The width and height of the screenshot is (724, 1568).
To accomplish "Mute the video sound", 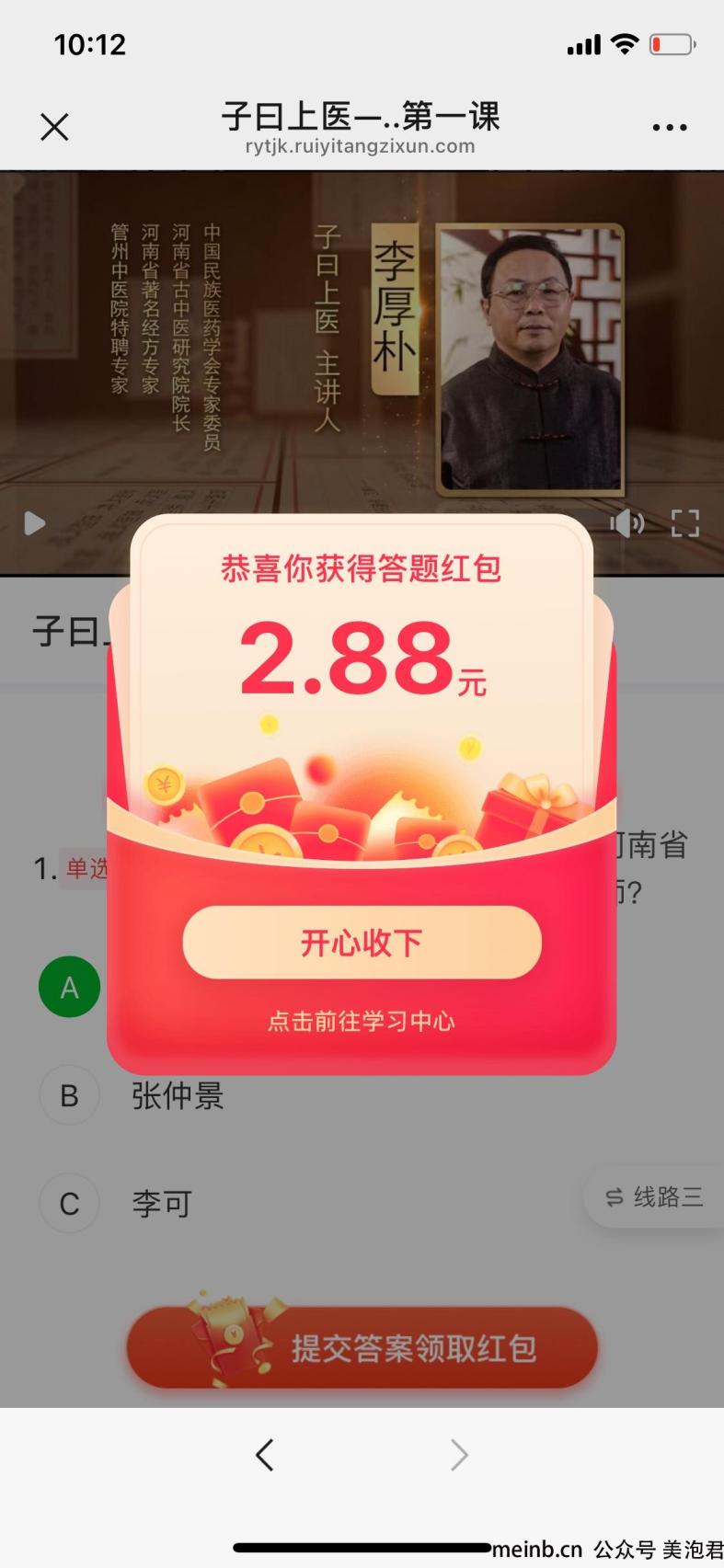I will click(627, 523).
